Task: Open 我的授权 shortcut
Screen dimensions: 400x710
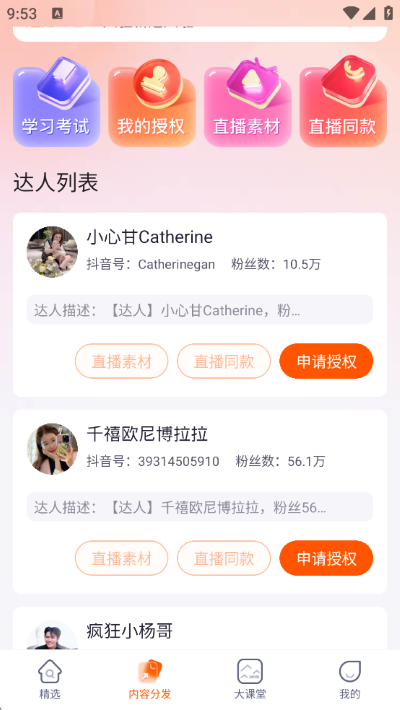Action: (152, 106)
